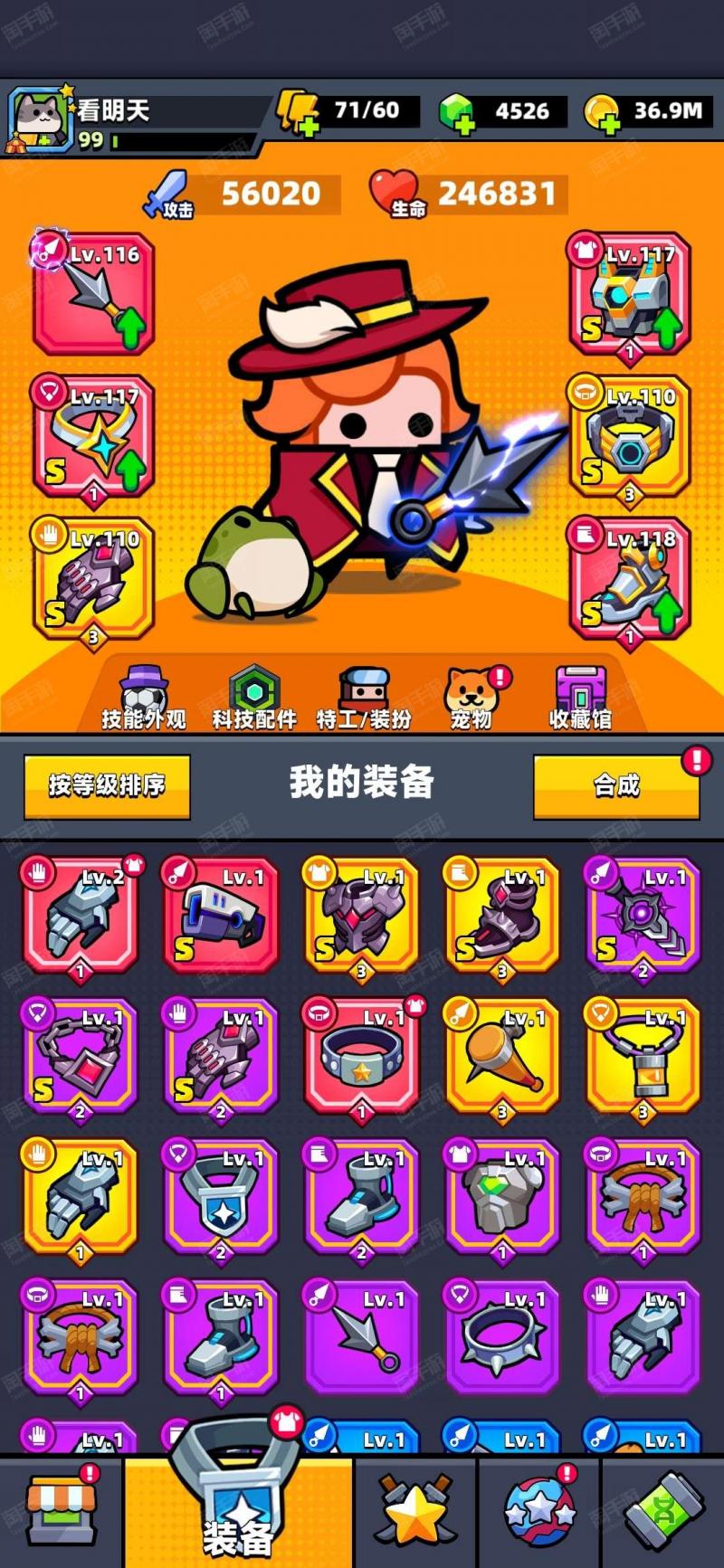
Task: Open the shop tab in bottom bar
Action: [61, 1509]
